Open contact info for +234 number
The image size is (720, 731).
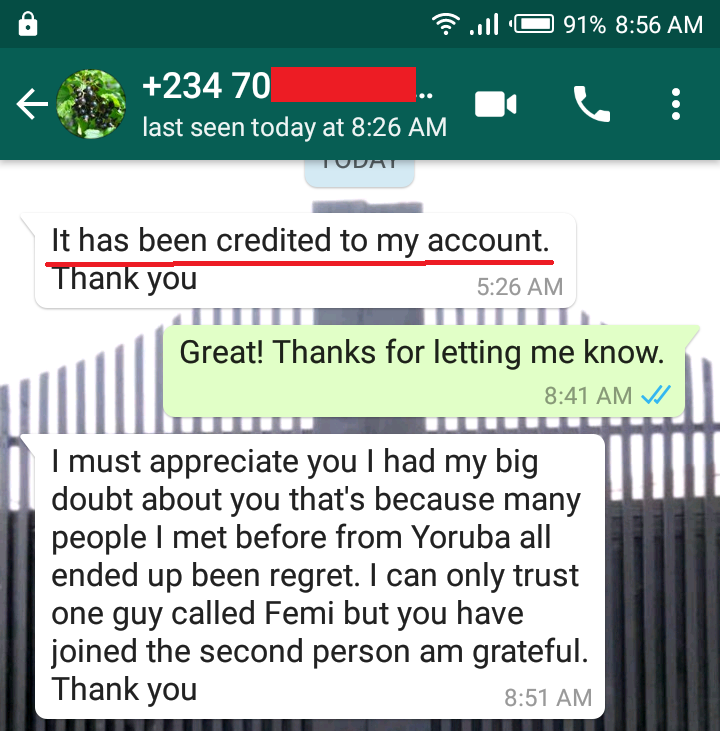coord(290,105)
